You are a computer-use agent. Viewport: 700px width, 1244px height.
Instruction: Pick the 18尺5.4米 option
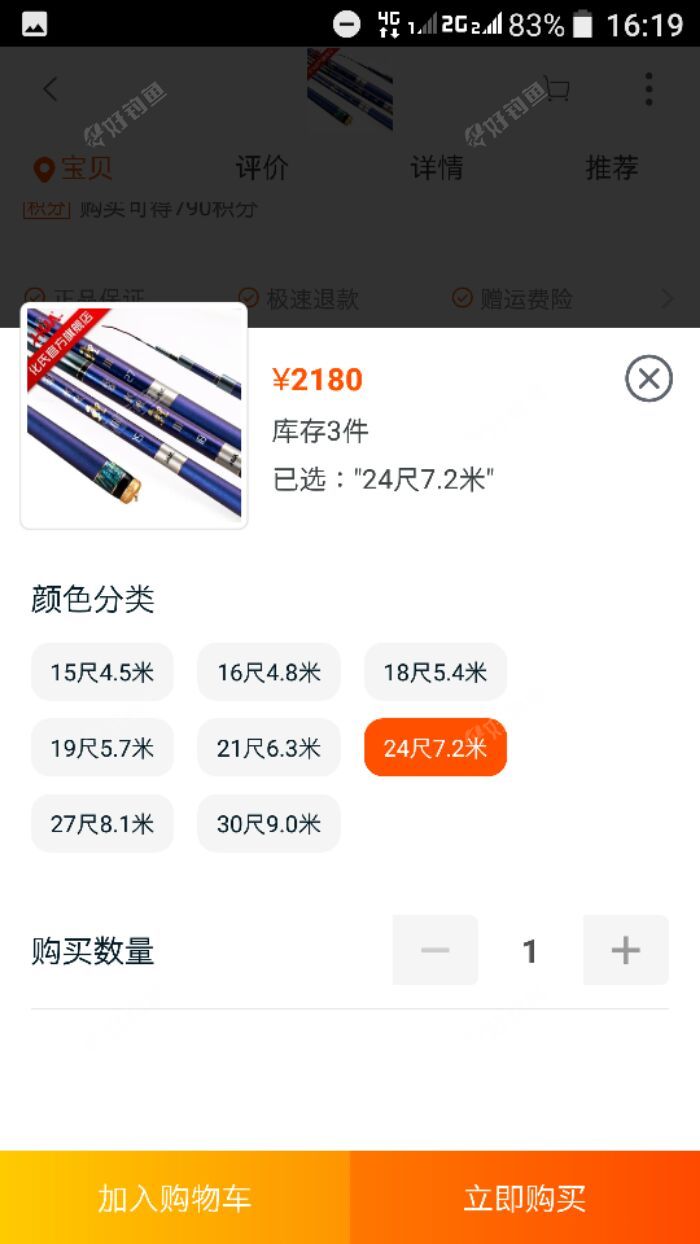click(x=435, y=672)
